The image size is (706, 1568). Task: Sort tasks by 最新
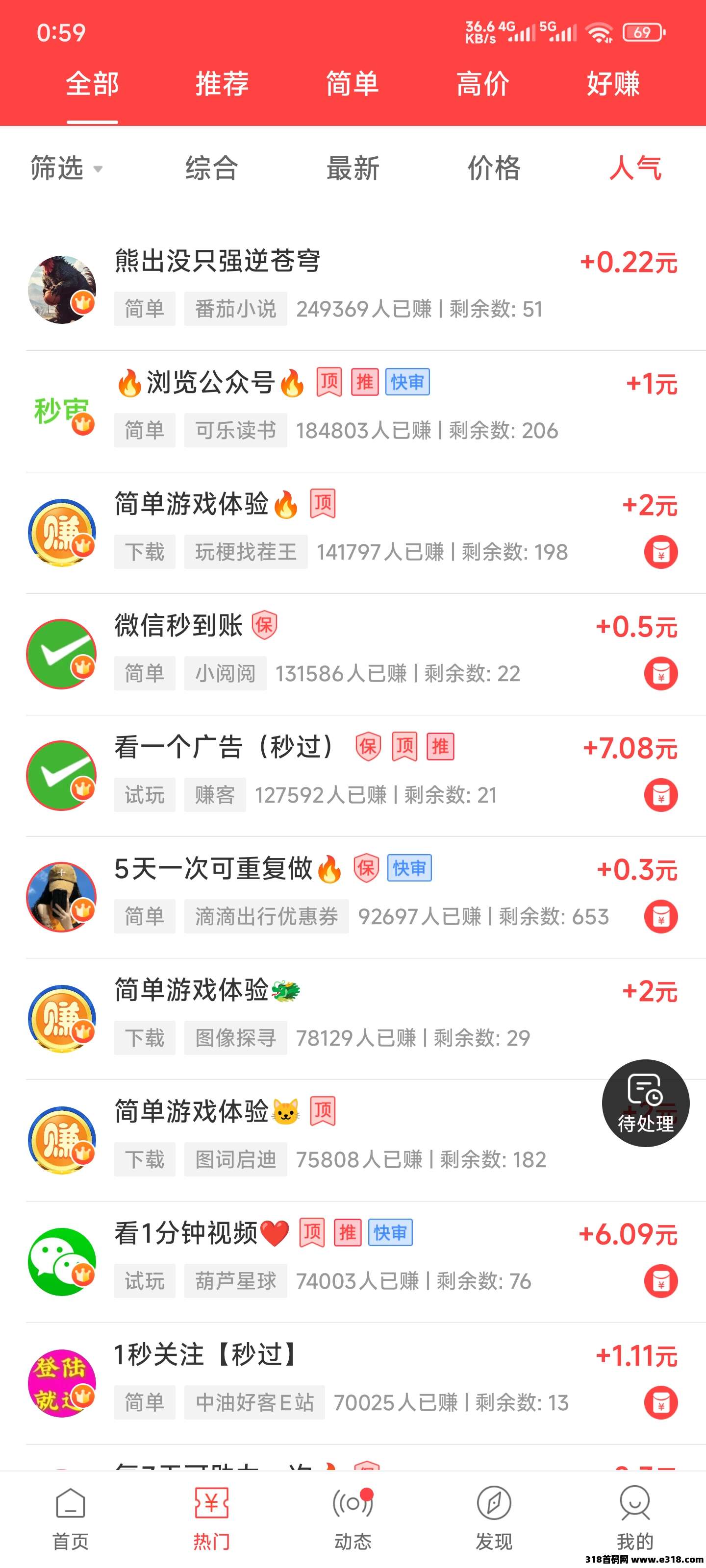pos(353,169)
